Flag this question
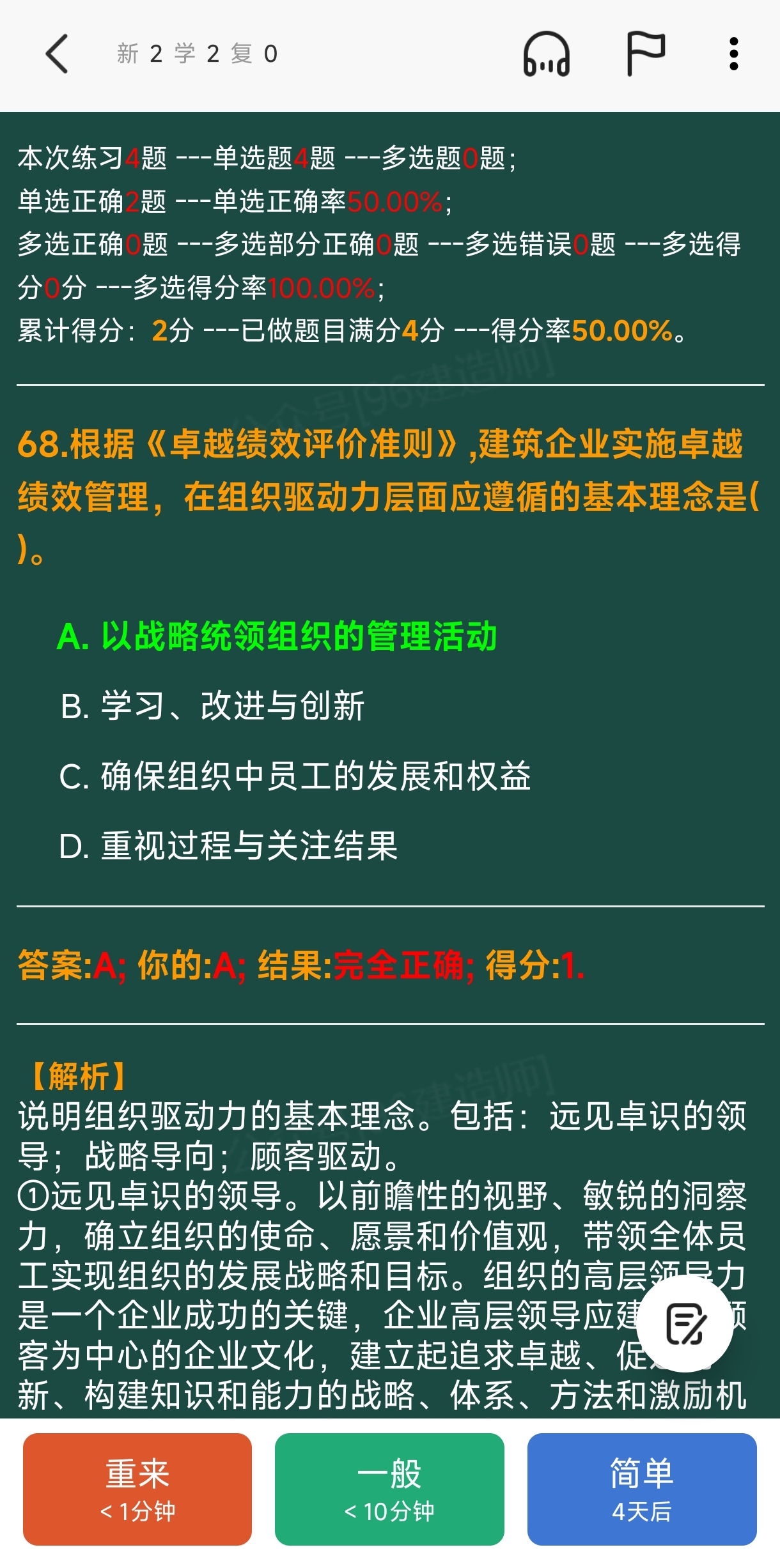The height and width of the screenshot is (1568, 780). tap(645, 54)
